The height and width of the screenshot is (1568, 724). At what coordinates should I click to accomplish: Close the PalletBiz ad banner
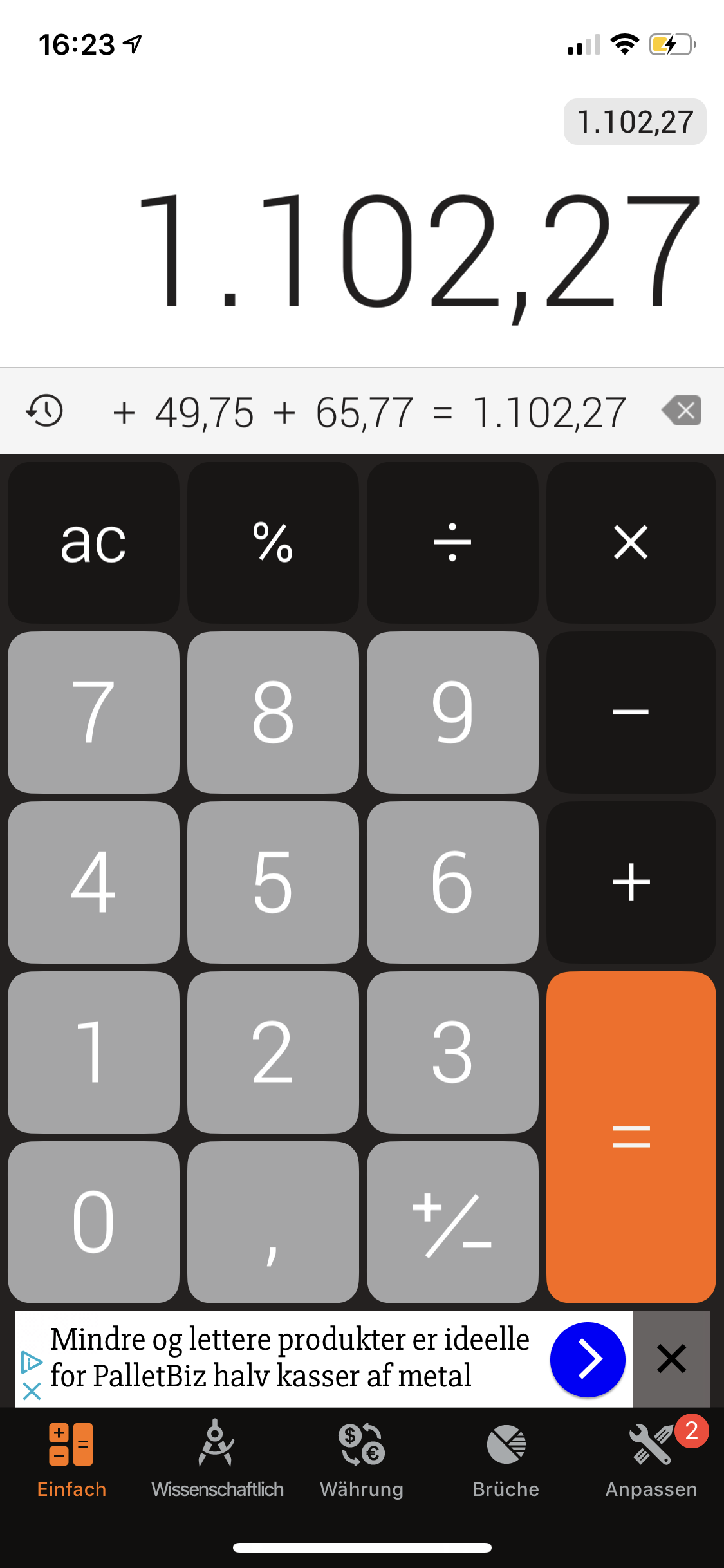pos(671,1359)
